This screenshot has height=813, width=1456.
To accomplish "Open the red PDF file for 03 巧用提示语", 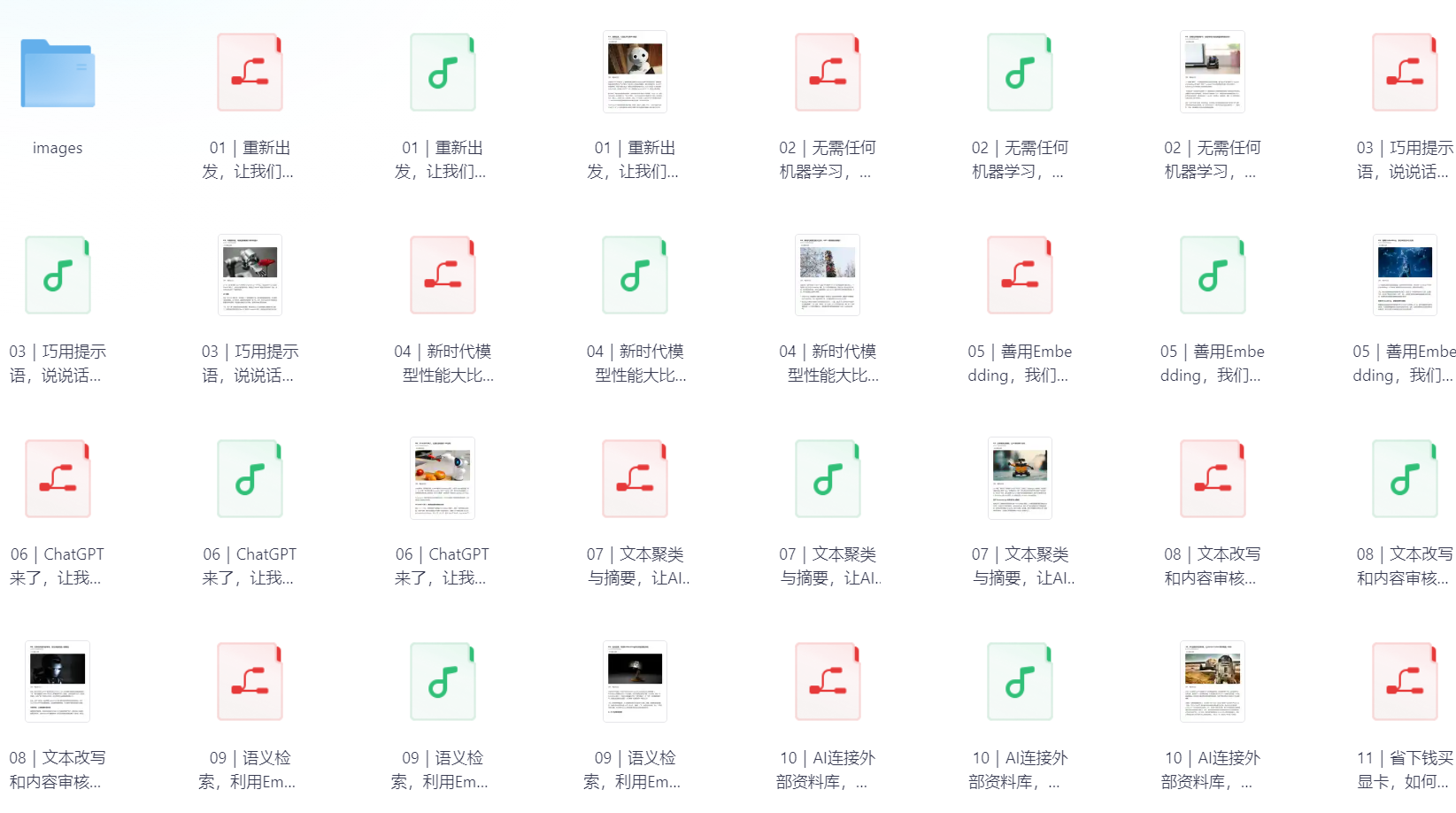I will point(1405,74).
